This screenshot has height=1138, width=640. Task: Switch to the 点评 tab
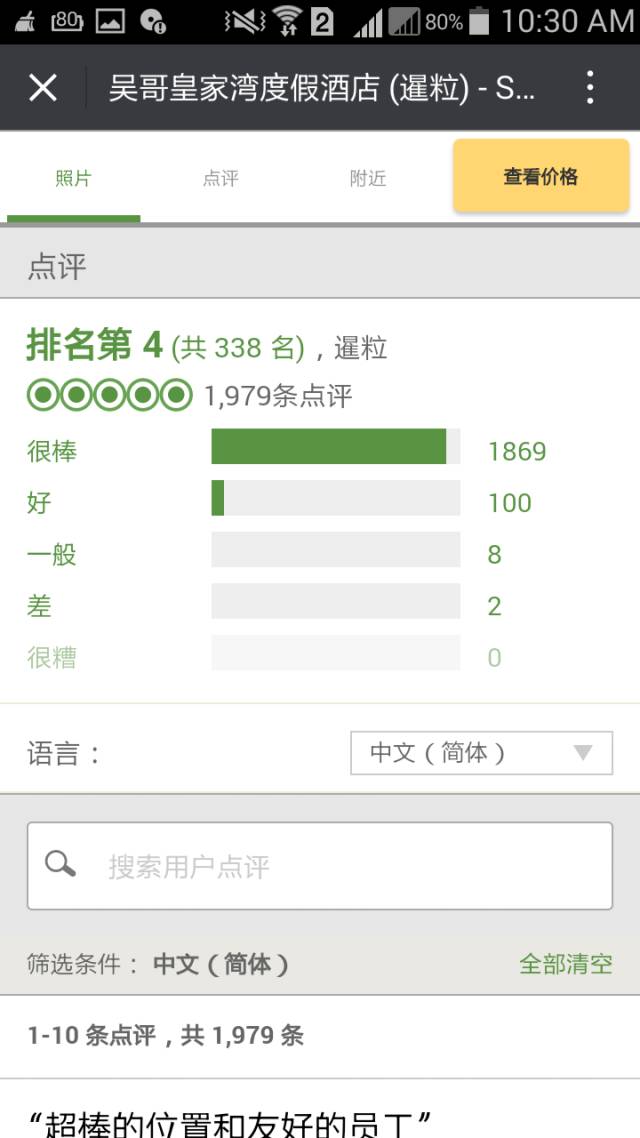[220, 179]
